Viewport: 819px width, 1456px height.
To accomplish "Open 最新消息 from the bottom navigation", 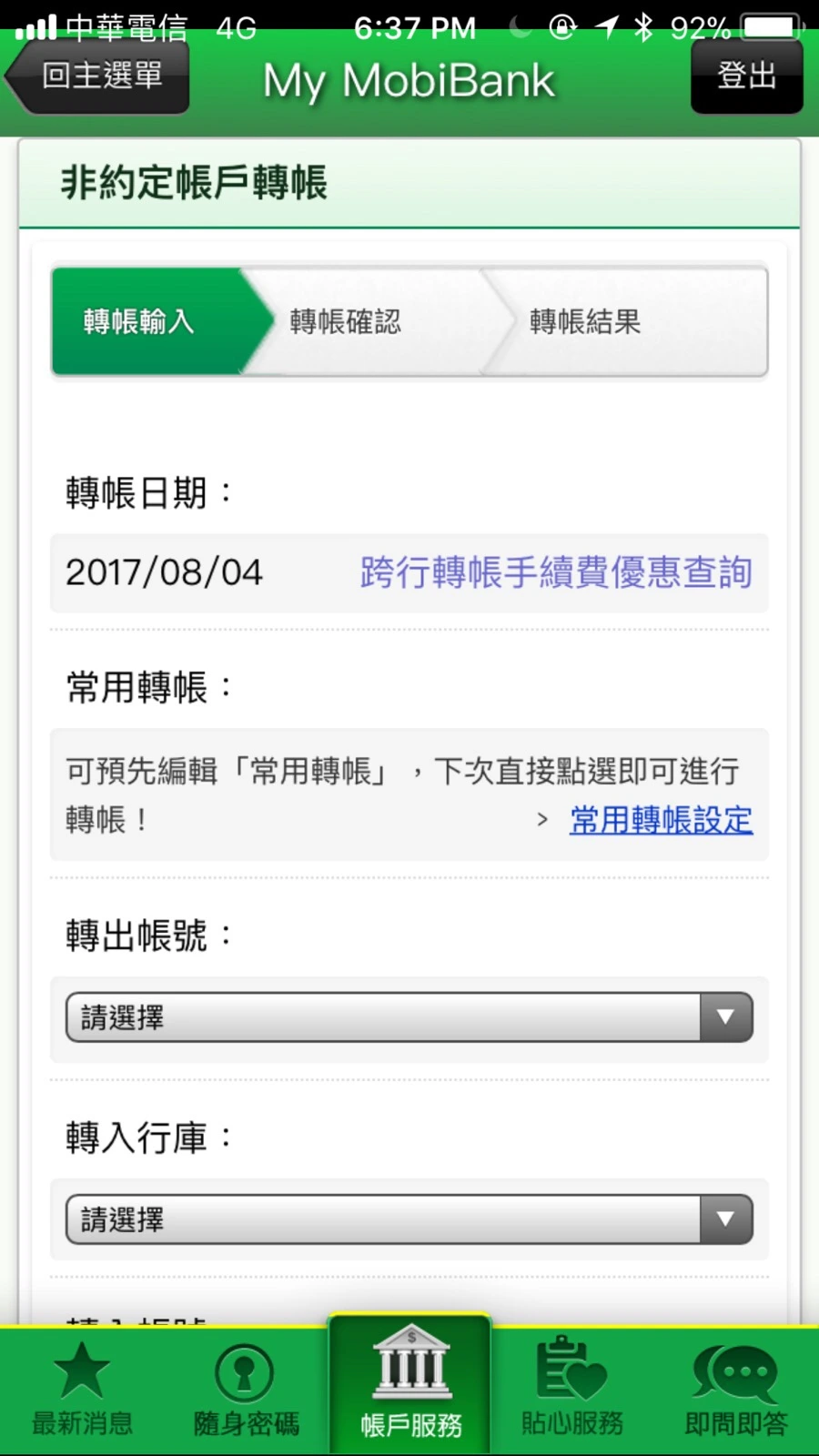I will point(82,1383).
